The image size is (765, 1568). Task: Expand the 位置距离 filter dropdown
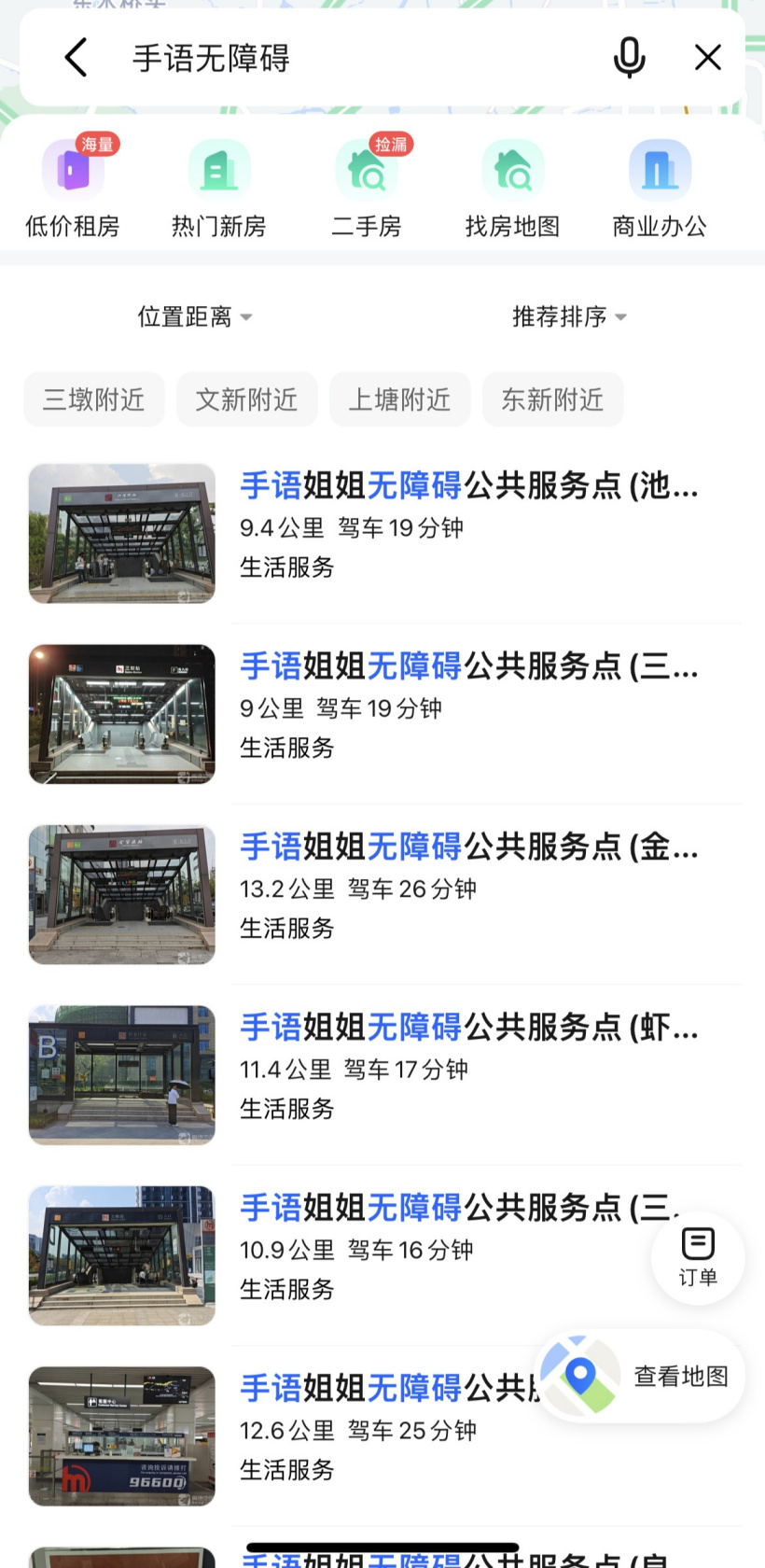click(x=194, y=317)
